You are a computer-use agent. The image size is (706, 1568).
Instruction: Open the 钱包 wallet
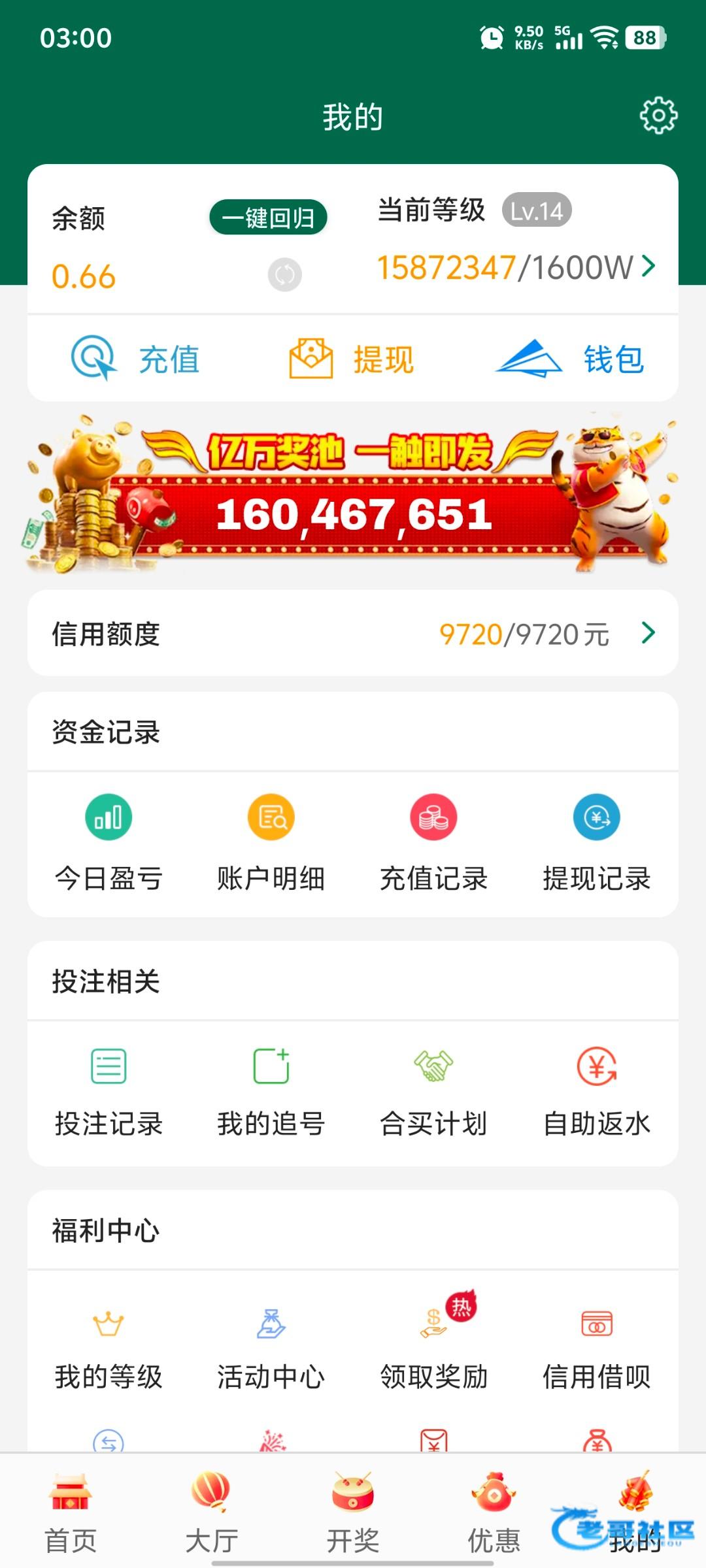(570, 359)
